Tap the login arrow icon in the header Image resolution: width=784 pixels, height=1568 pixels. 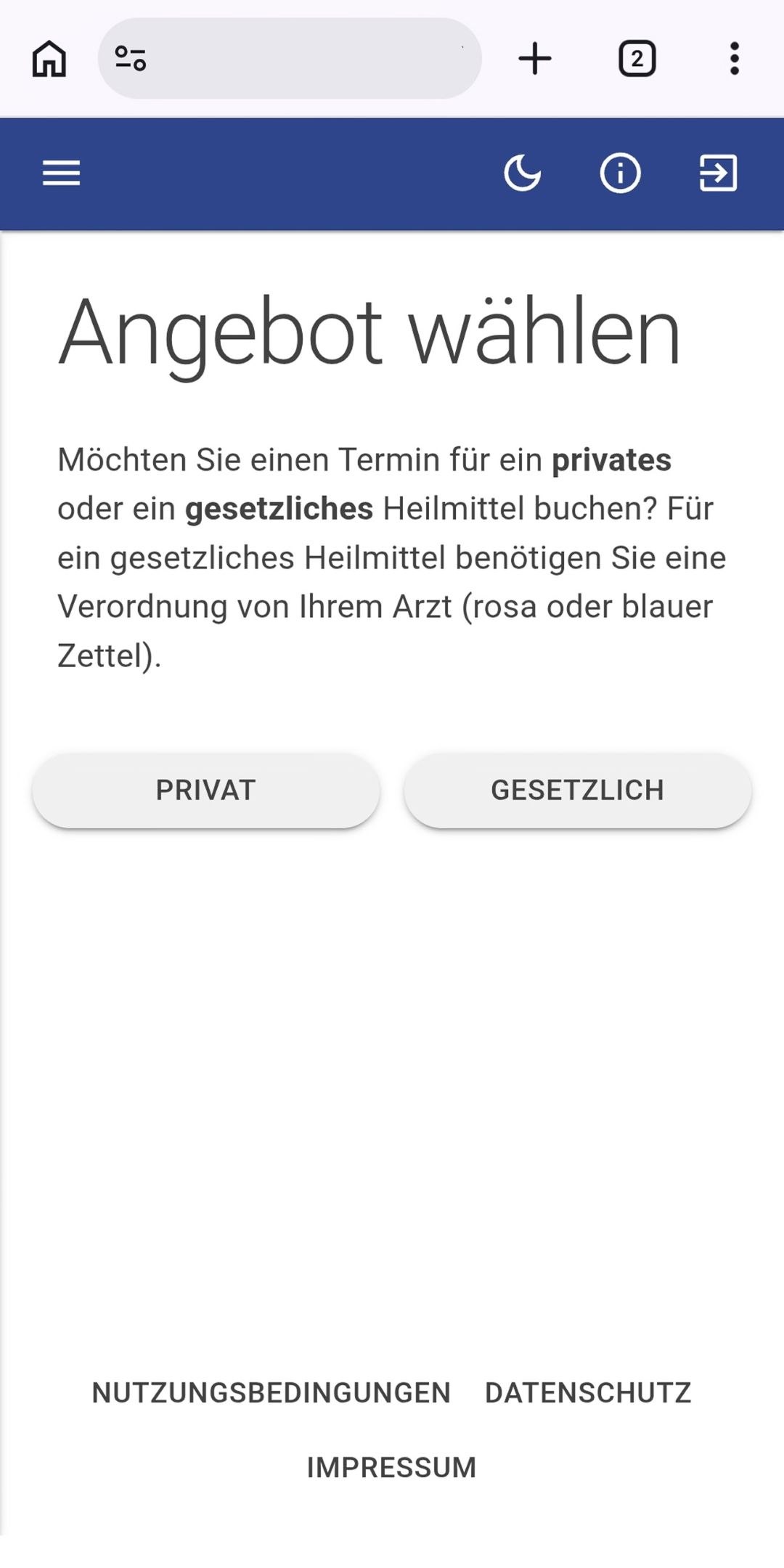[x=718, y=173]
